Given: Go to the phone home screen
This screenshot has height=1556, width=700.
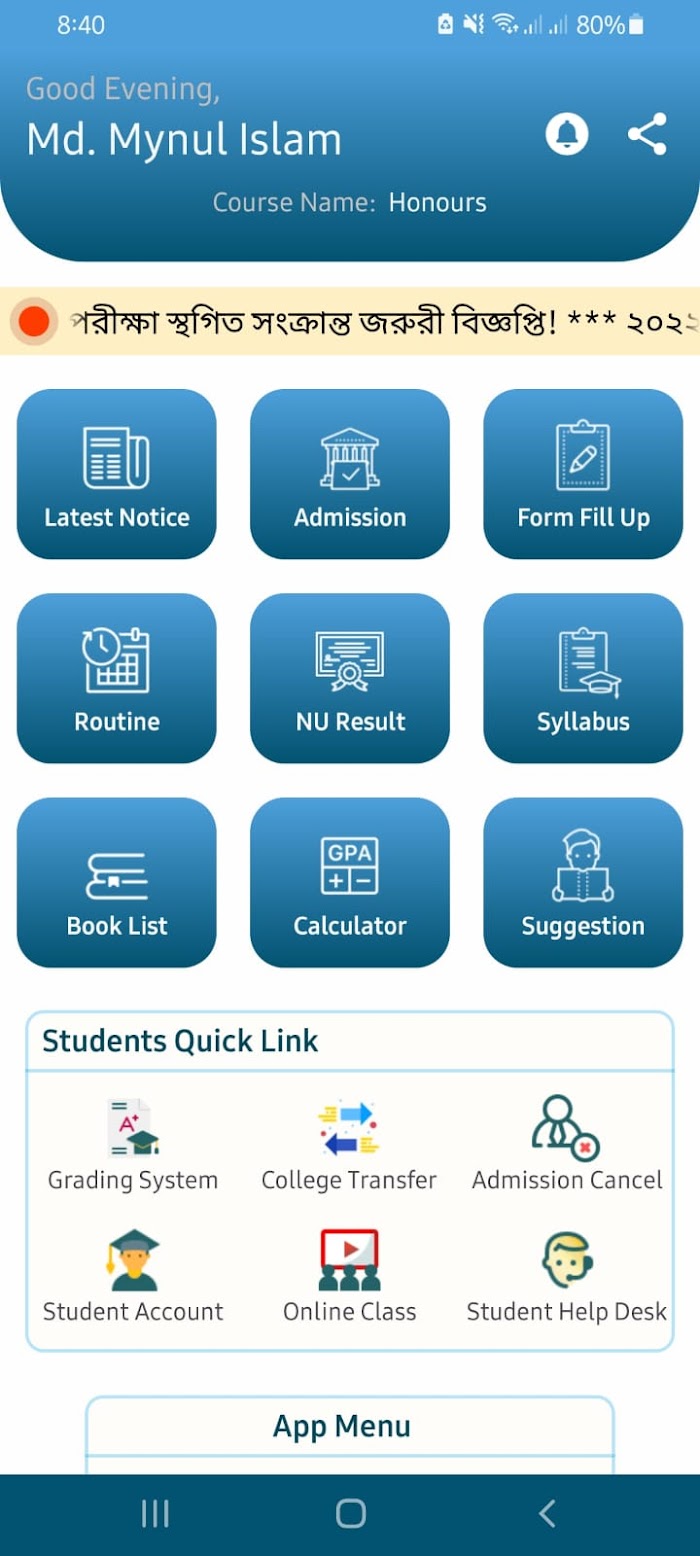Looking at the screenshot, I should coord(350,1514).
